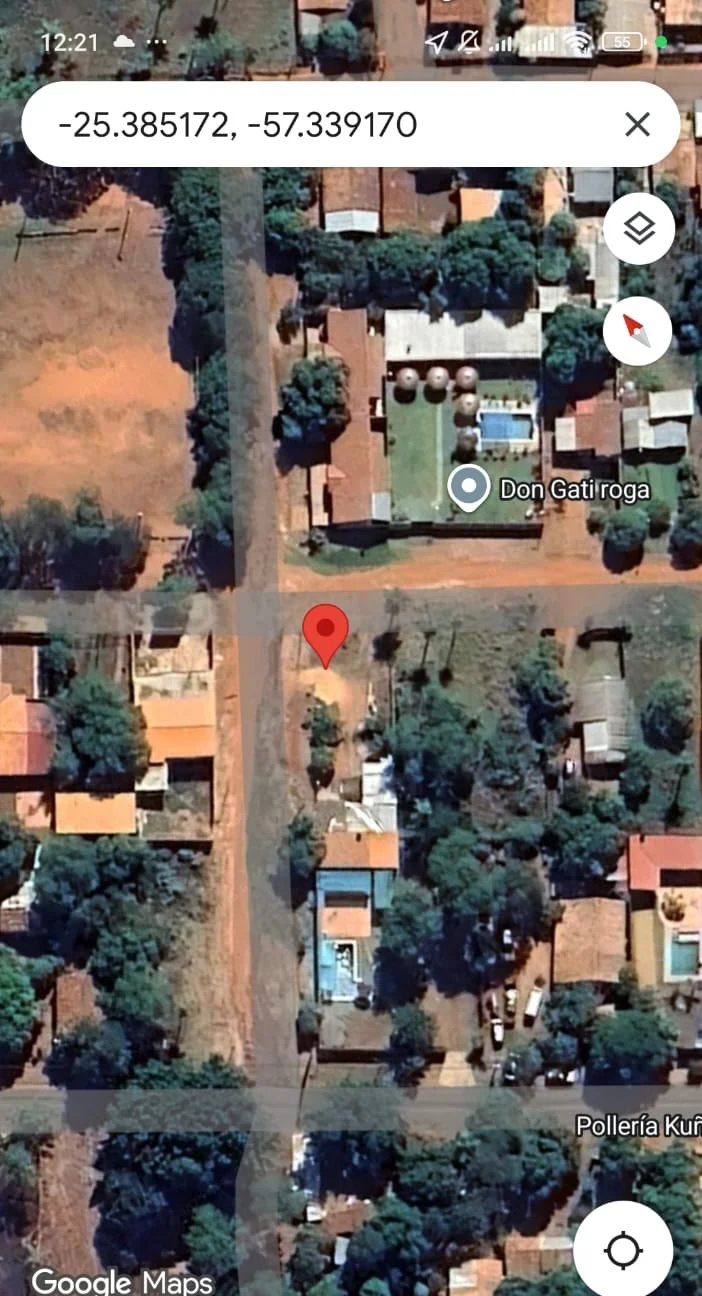Tap the red dropped pin
Screen dimensions: 702x1296
[x=325, y=630]
